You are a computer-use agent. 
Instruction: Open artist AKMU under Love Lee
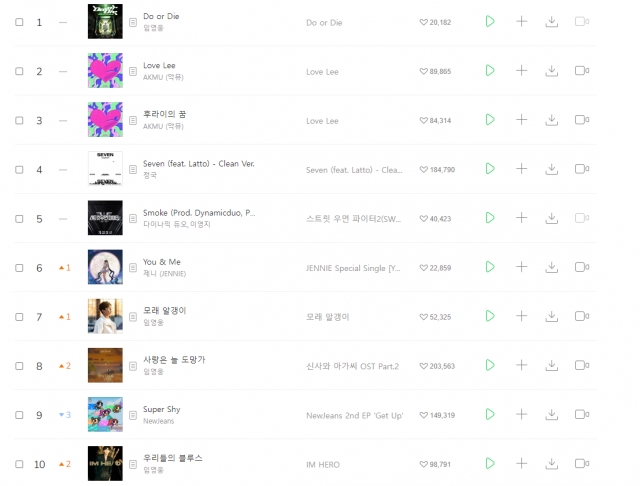click(x=163, y=76)
